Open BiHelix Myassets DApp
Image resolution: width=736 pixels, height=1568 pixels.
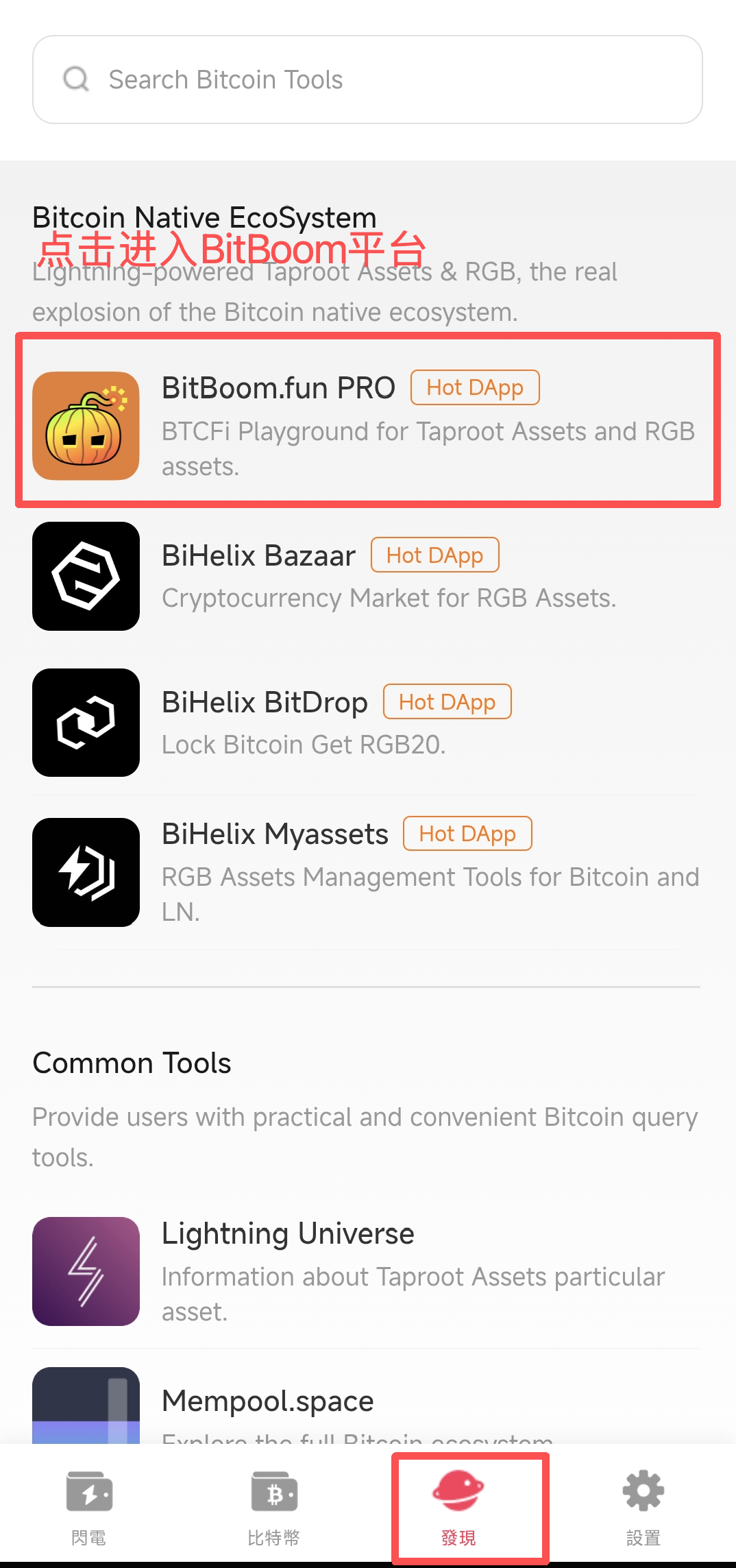click(x=367, y=871)
